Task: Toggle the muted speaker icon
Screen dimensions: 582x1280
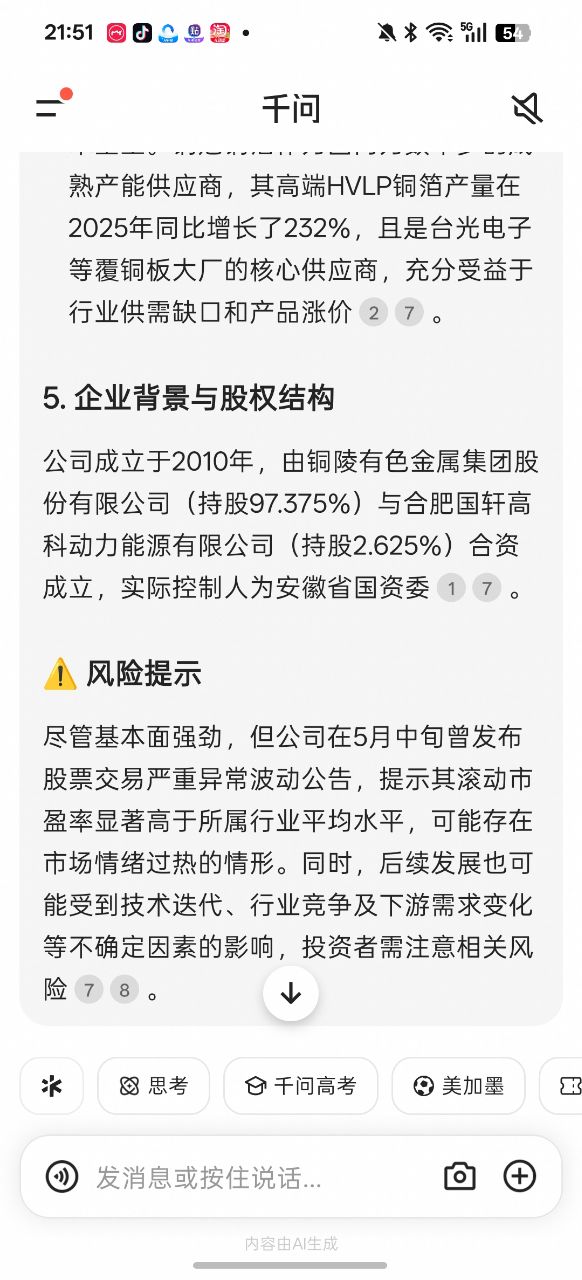Action: 527,107
